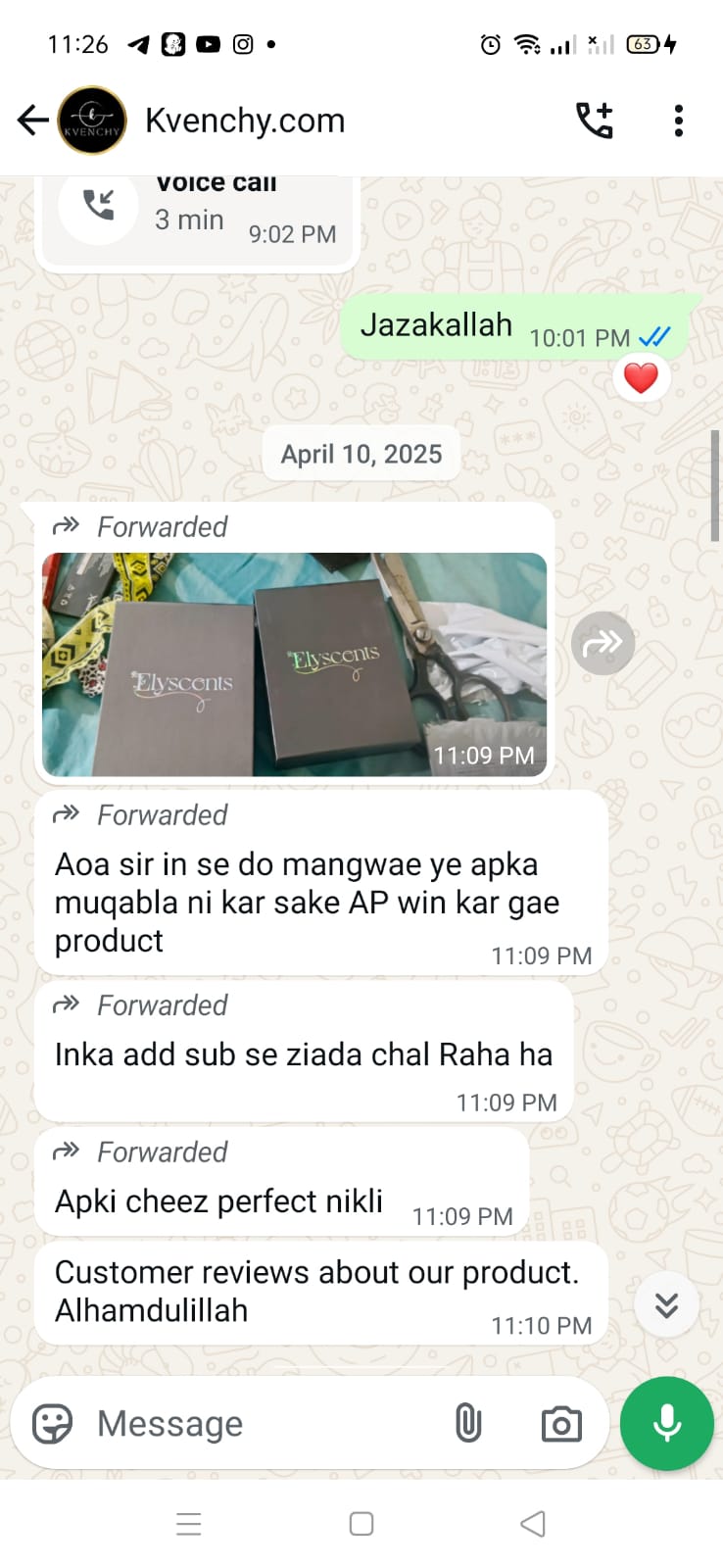Go back from the Kvenchy.com chat
The image size is (723, 1568).
(33, 121)
